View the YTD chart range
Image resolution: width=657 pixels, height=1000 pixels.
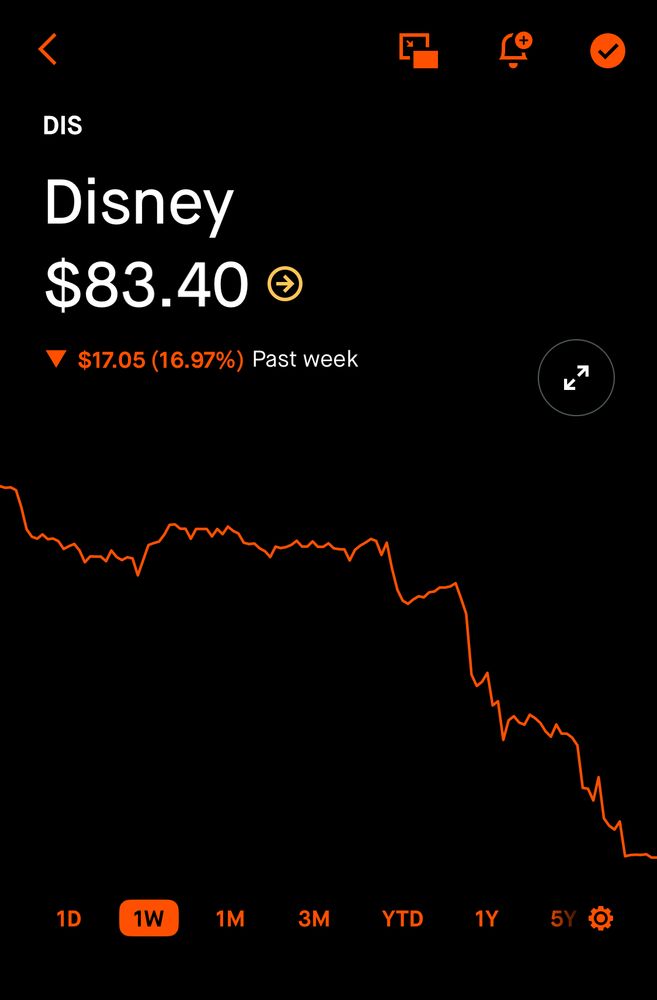pyautogui.click(x=402, y=918)
